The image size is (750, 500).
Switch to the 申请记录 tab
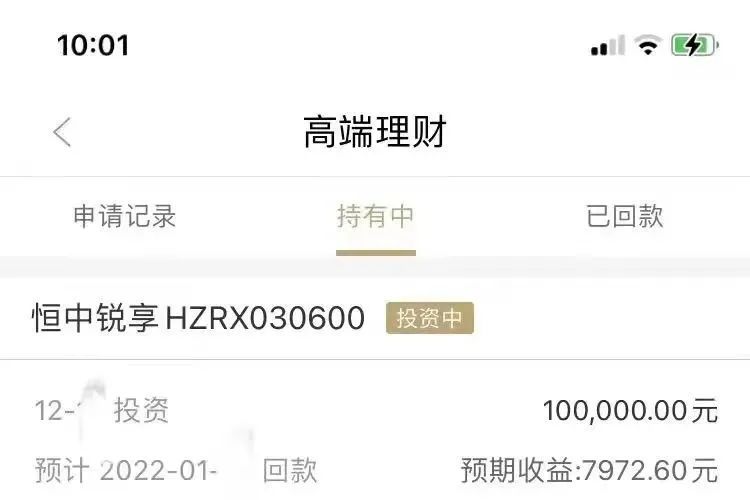click(x=125, y=216)
